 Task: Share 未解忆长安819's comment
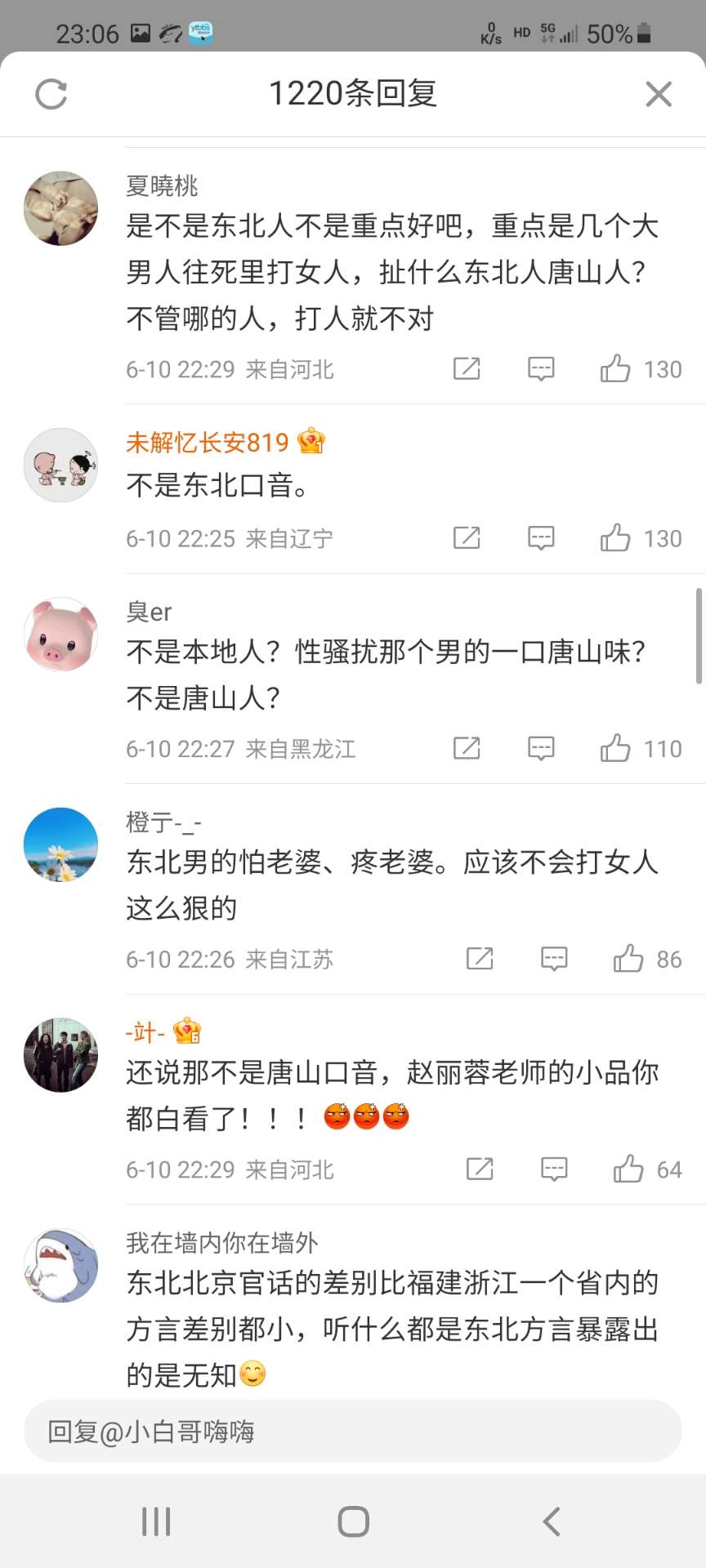[x=467, y=538]
